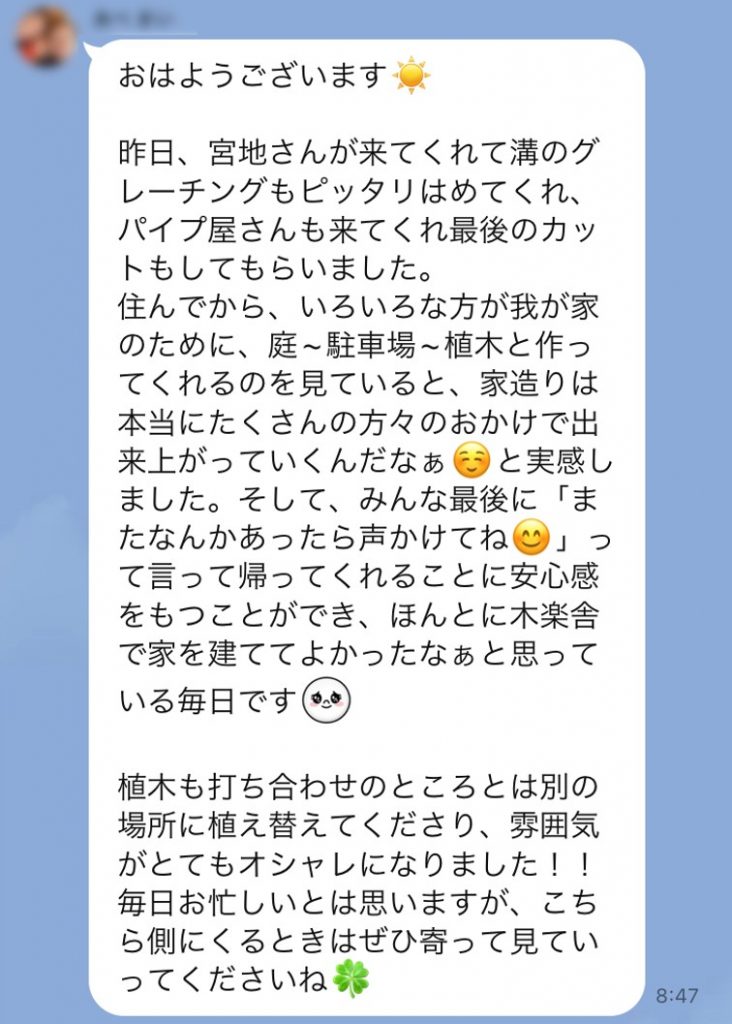Open the message sender's profile avatar
Image resolution: width=732 pixels, height=1024 pixels.
[46, 38]
